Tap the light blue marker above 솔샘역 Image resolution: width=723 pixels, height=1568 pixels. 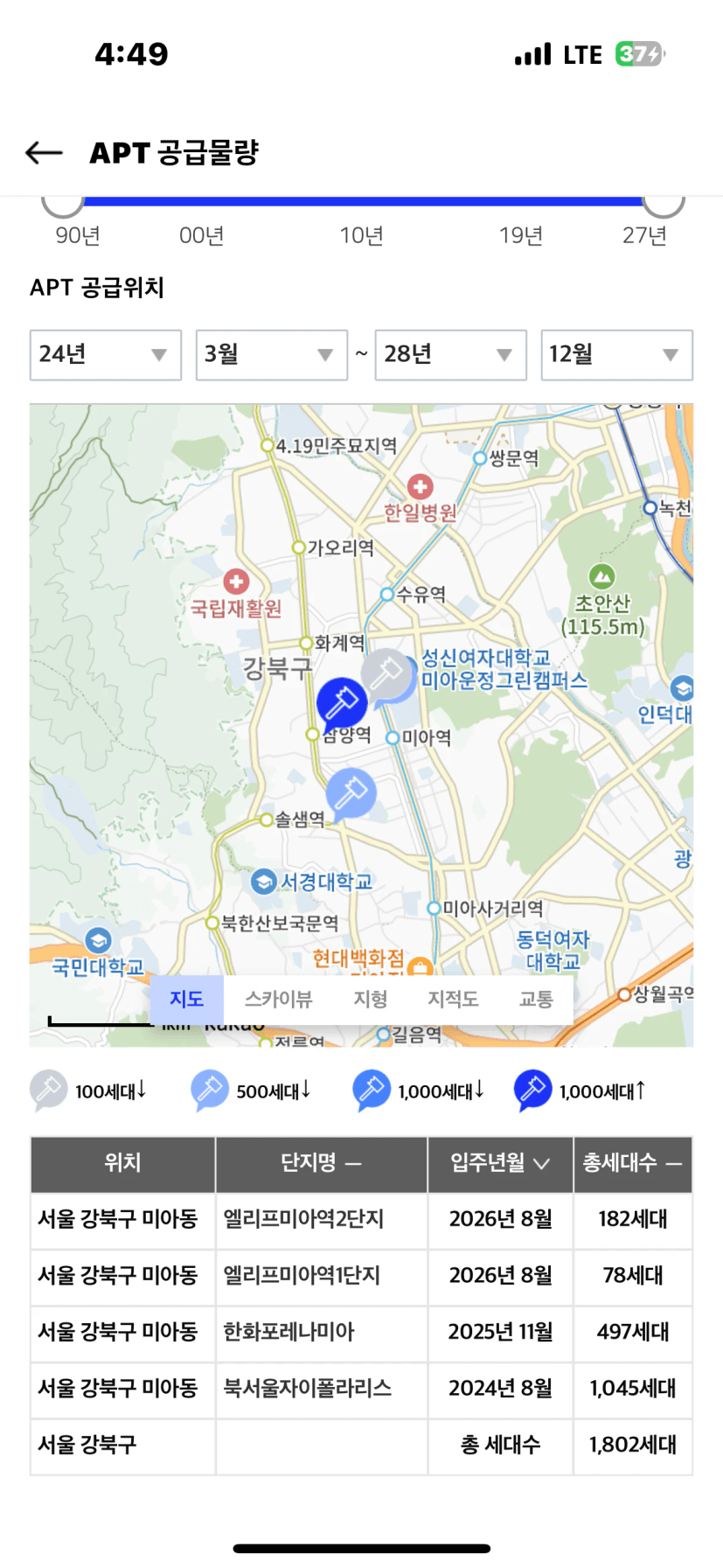351,792
